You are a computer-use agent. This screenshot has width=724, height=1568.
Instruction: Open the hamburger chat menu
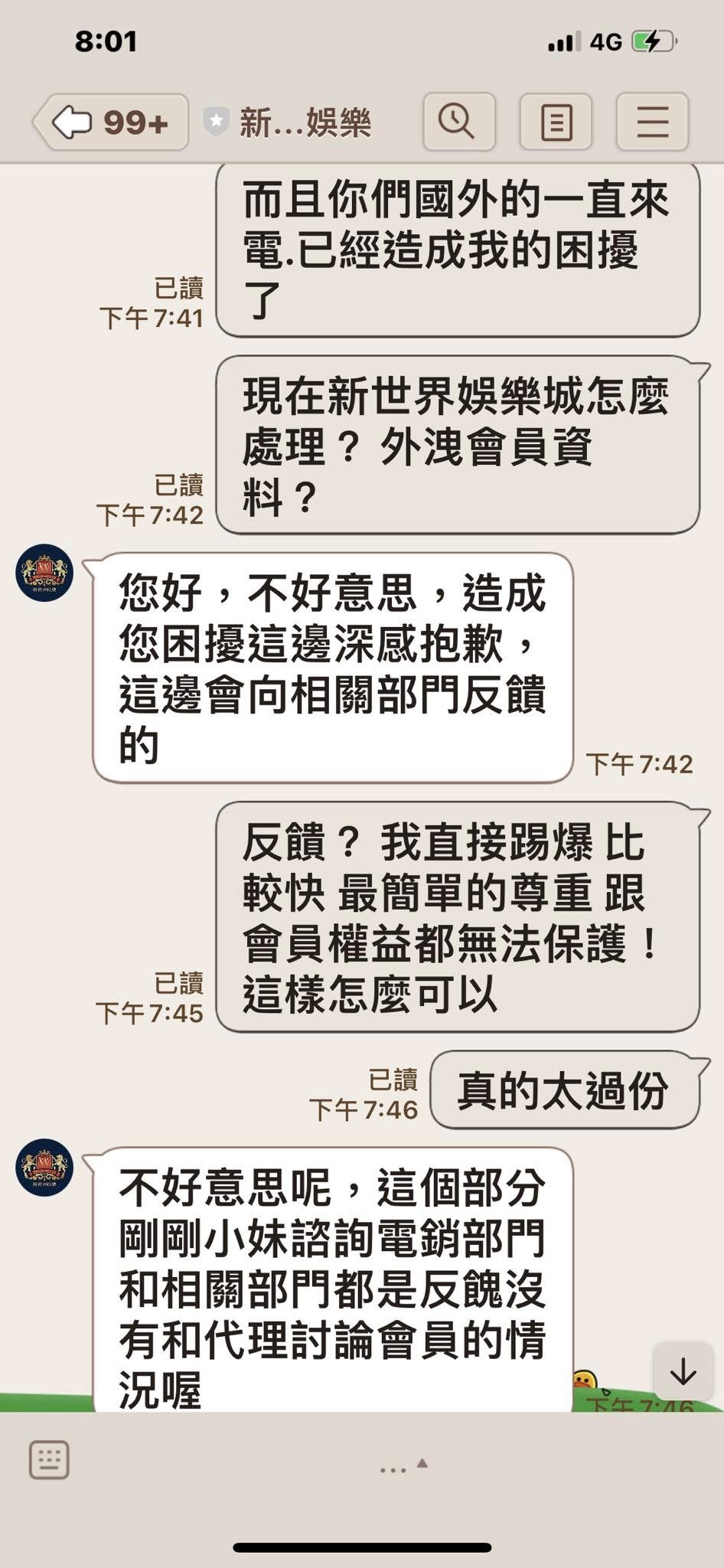coord(652,122)
